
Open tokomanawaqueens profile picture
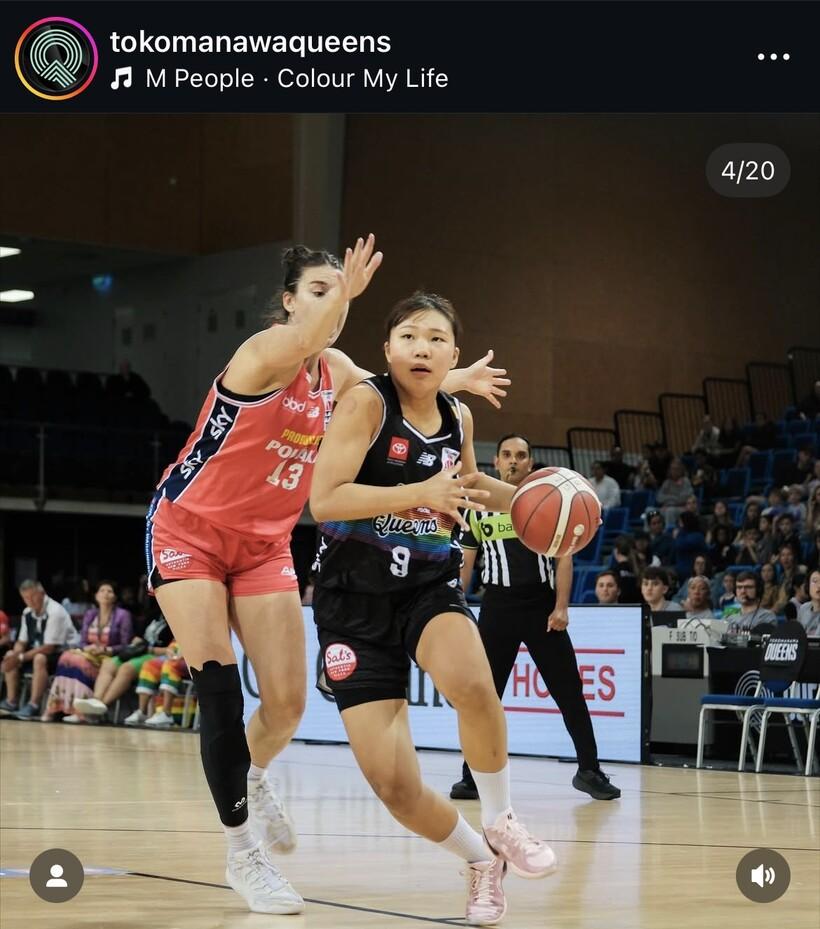pos(56,58)
